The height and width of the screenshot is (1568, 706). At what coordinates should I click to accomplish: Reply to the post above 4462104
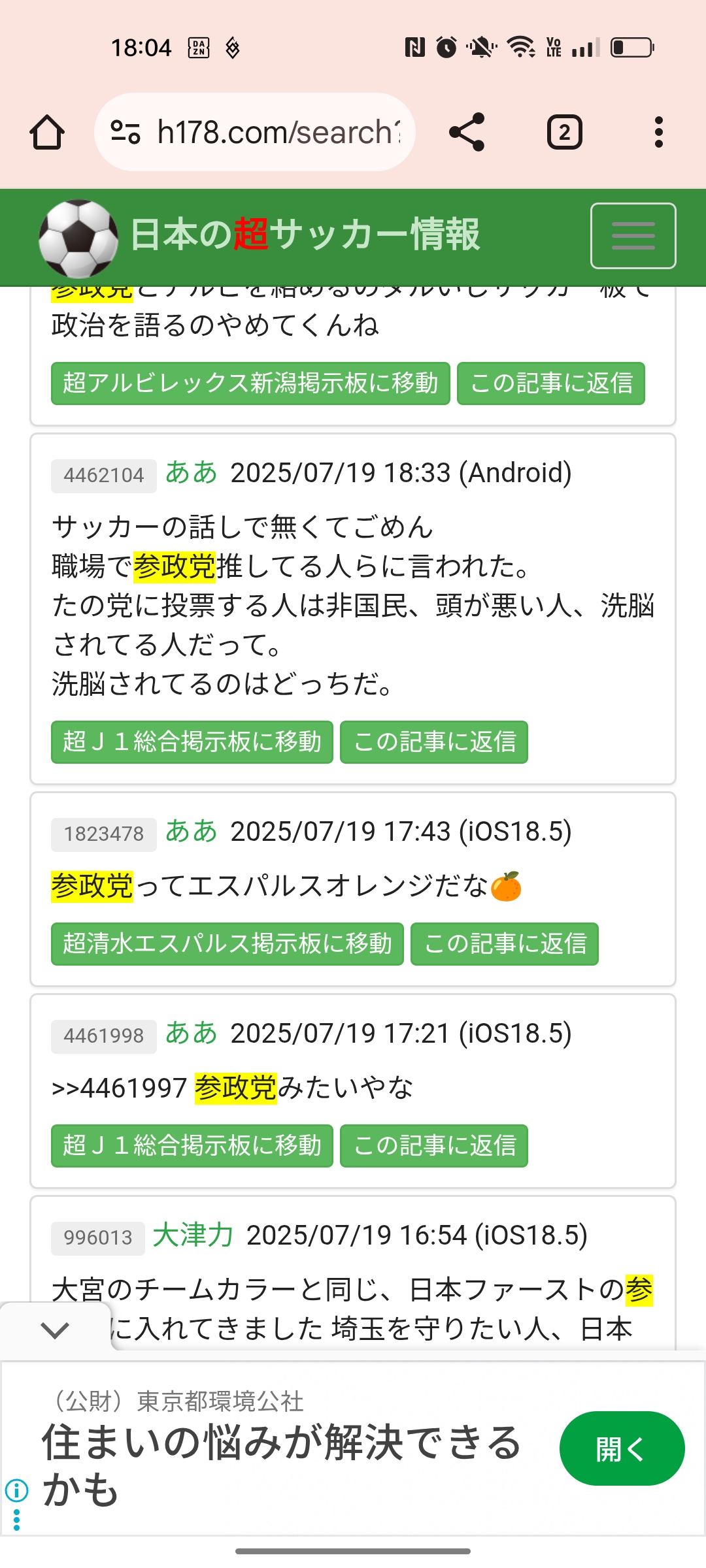(x=551, y=384)
